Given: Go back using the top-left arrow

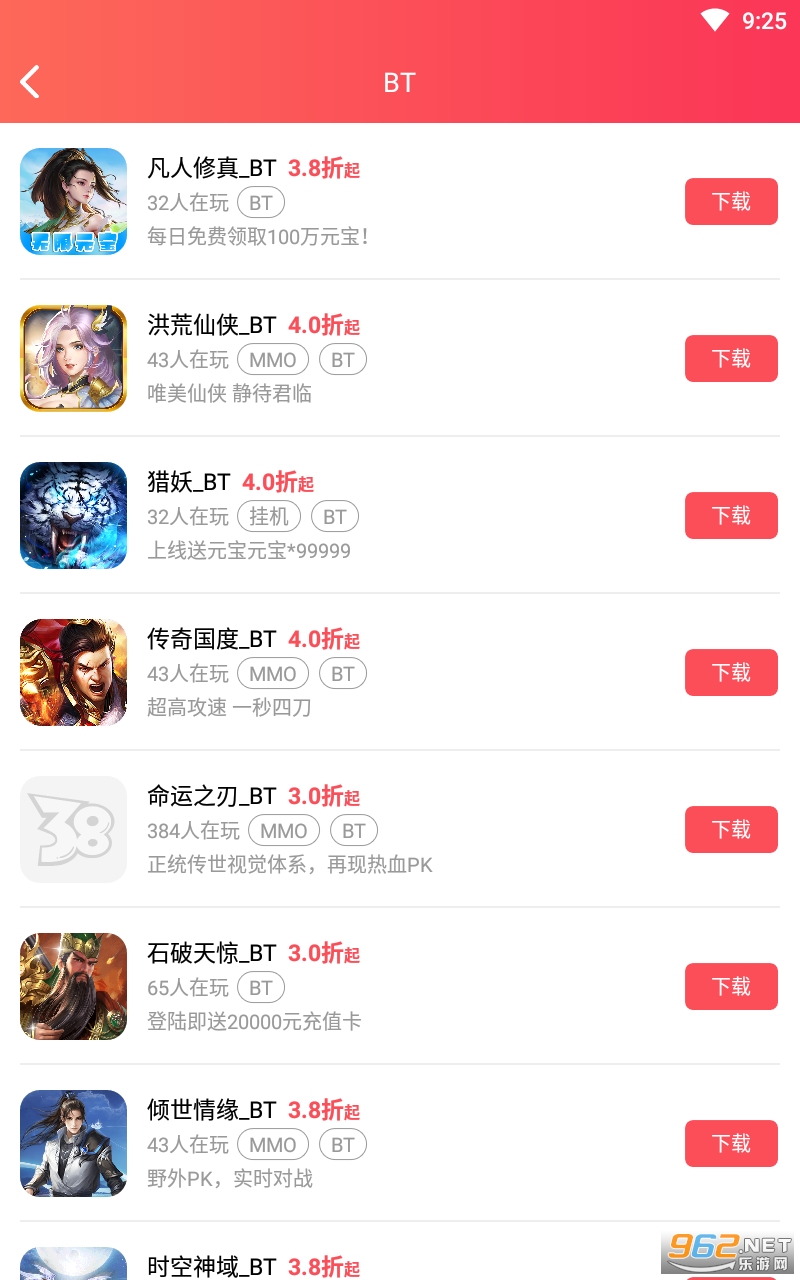Looking at the screenshot, I should [x=31, y=82].
